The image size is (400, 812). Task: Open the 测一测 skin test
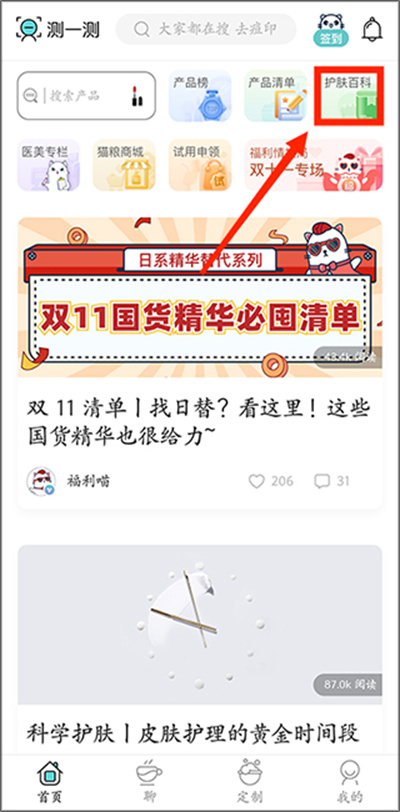point(57,29)
